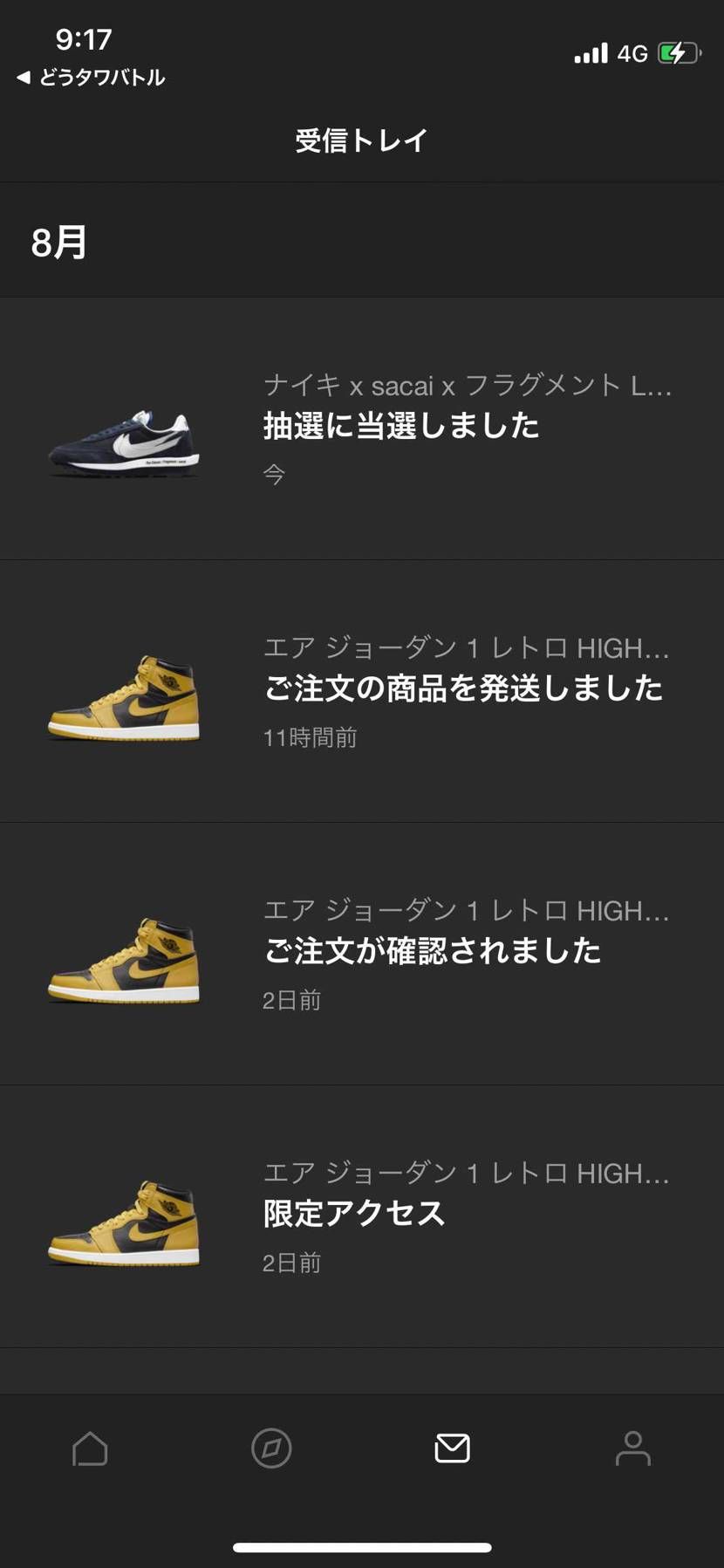Tap the charging battery icon
Viewport: 724px width, 1568px height.
(677, 52)
